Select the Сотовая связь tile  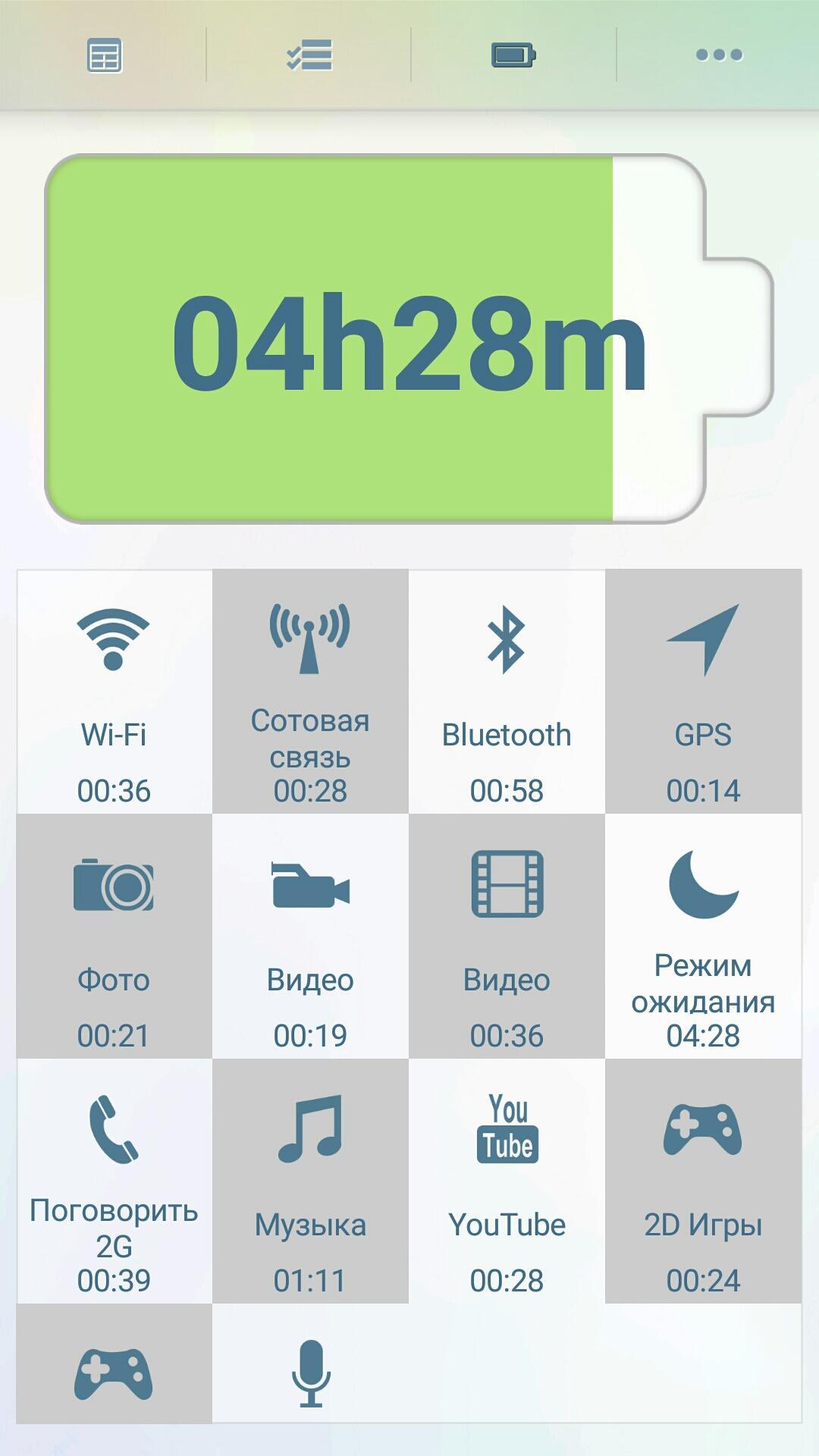310,691
